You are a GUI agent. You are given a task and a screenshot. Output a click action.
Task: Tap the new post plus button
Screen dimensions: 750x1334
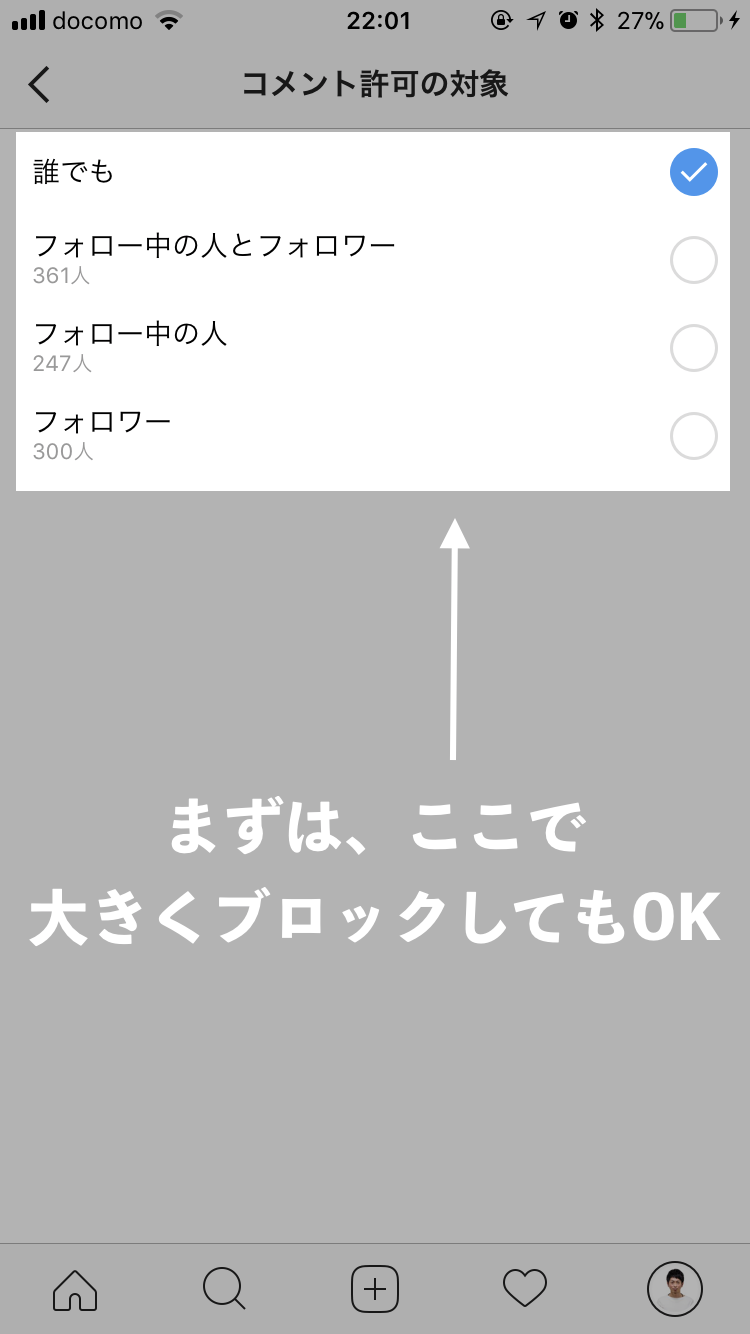click(375, 1289)
